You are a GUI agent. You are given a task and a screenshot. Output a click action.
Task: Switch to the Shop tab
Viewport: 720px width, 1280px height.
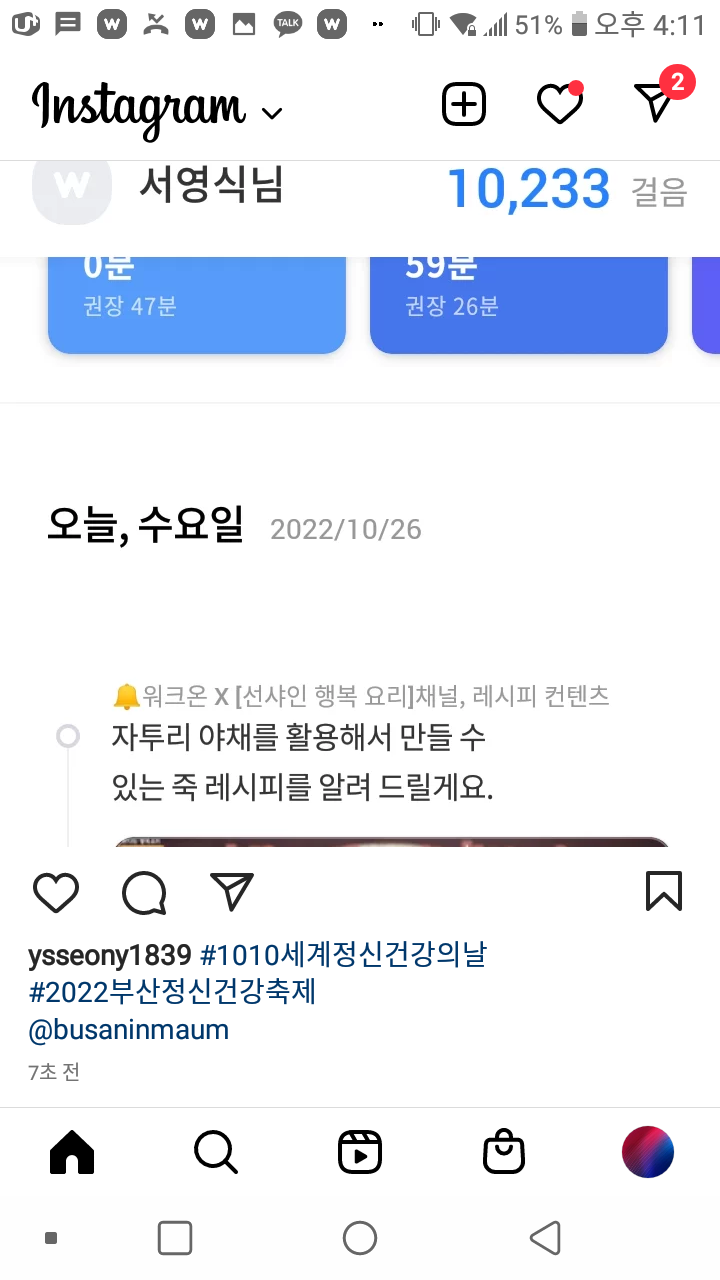(504, 1152)
